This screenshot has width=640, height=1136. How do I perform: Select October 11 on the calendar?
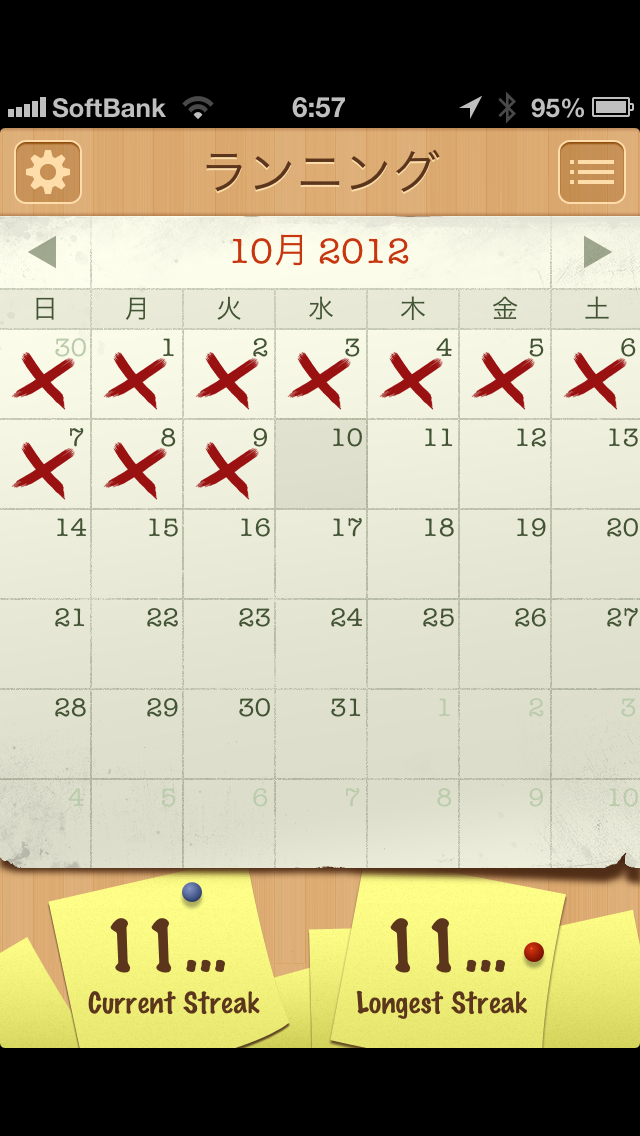click(x=413, y=465)
